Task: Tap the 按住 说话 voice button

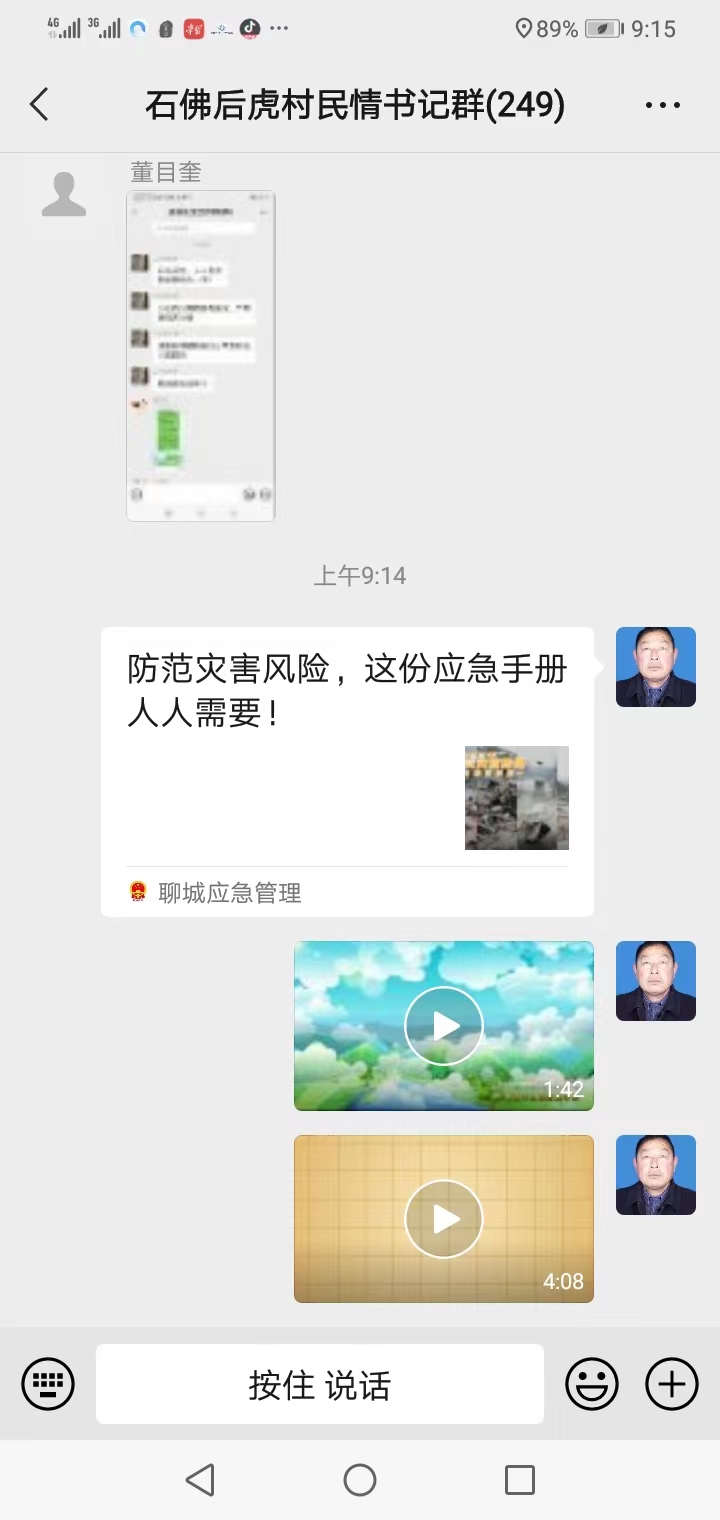Action: (x=320, y=1384)
